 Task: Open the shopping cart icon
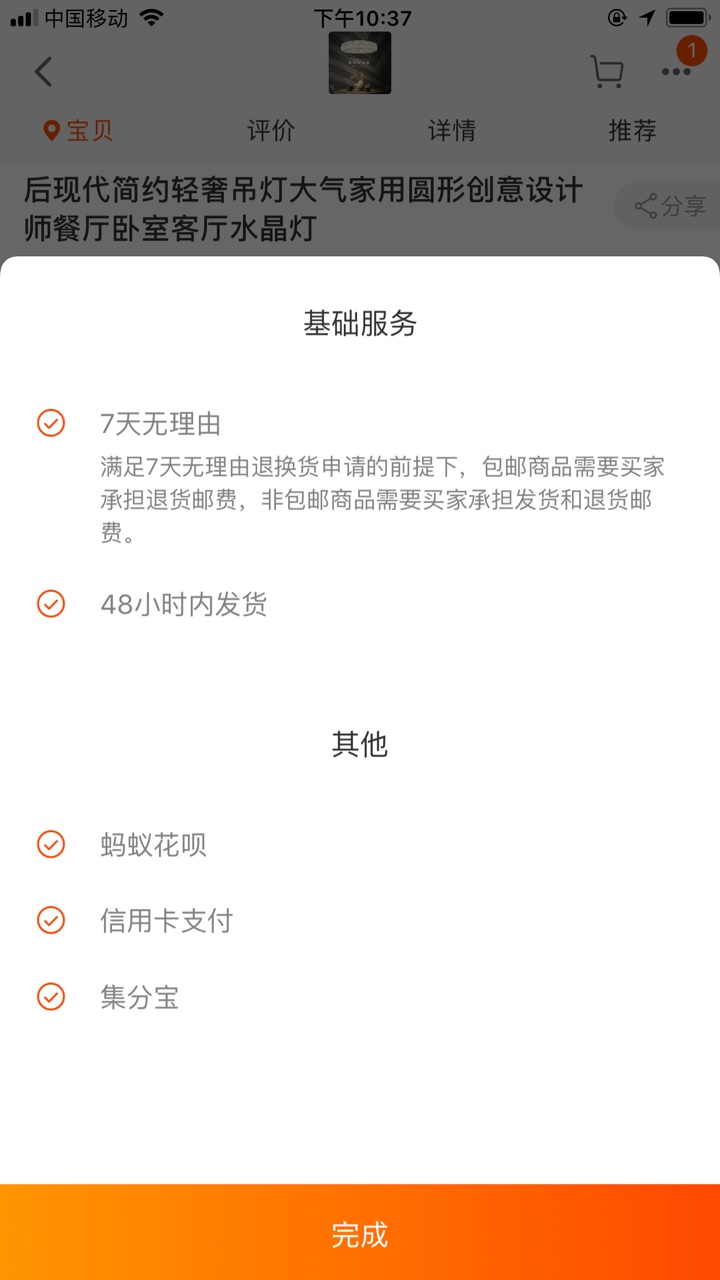tap(606, 72)
